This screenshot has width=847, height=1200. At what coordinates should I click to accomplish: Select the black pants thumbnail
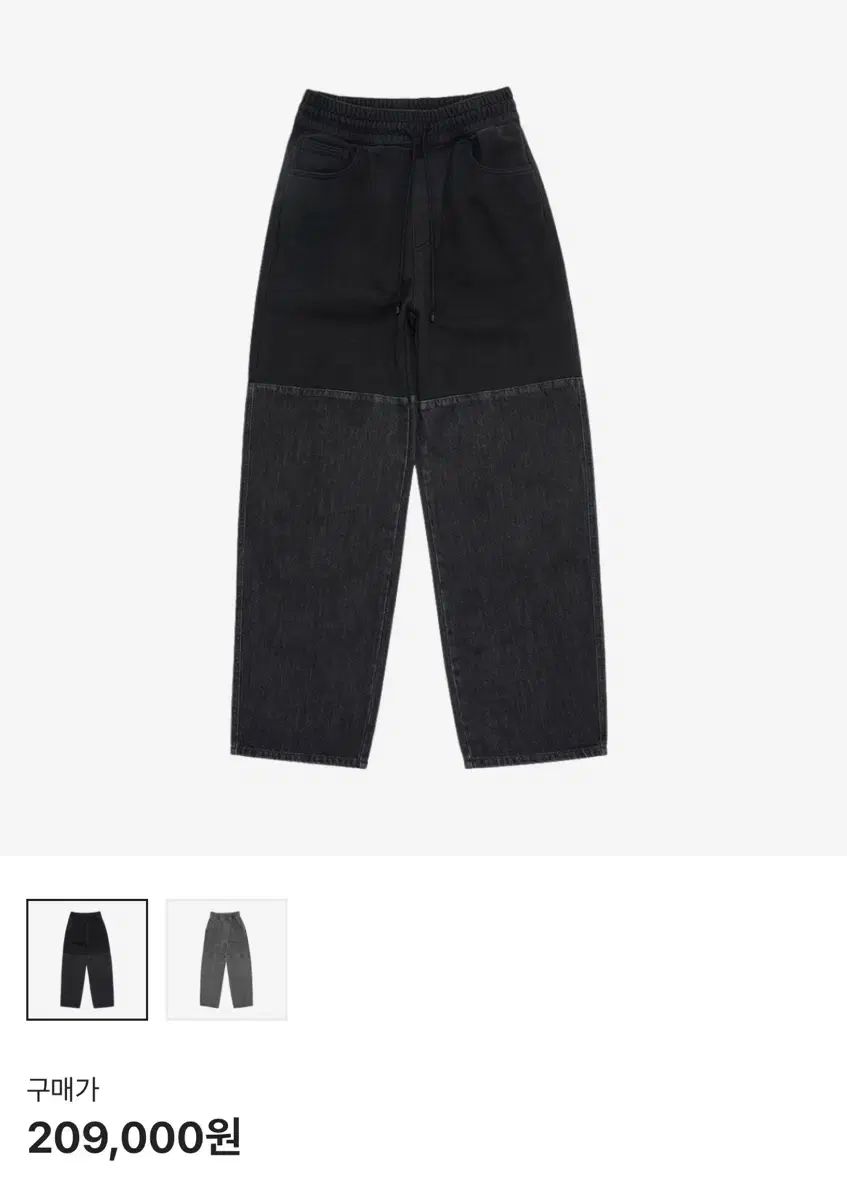(87, 959)
